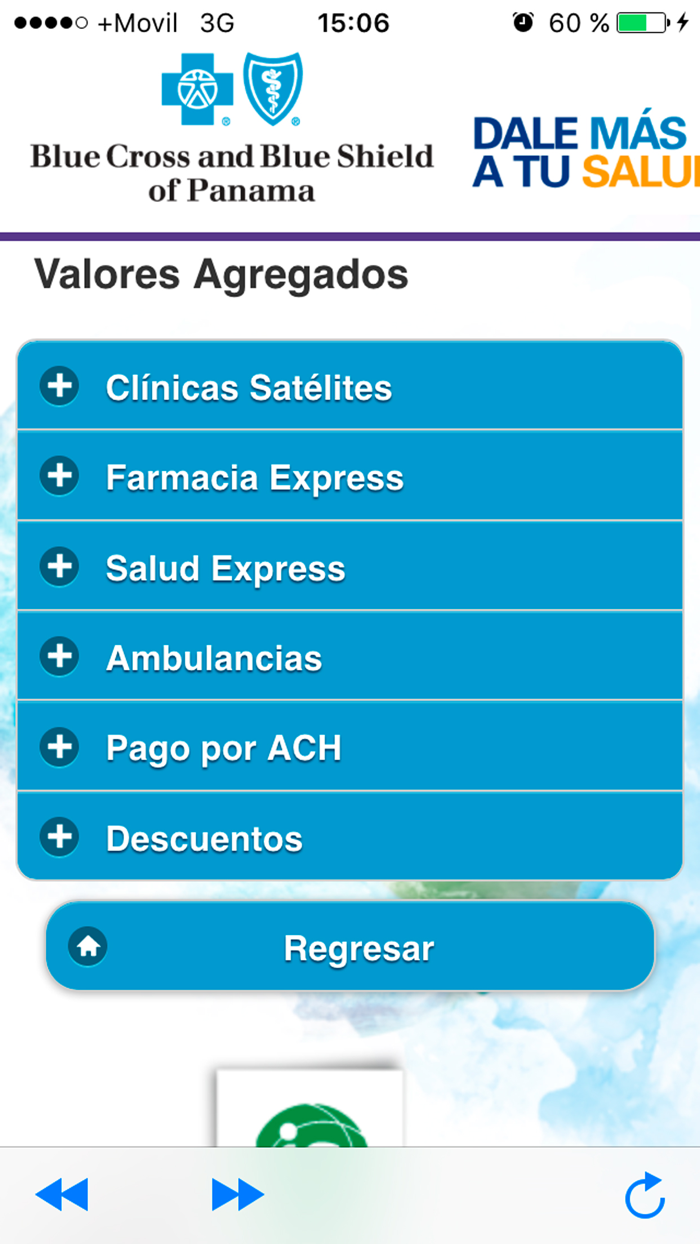Expand the Clínicas Satélites section

[x=350, y=386]
